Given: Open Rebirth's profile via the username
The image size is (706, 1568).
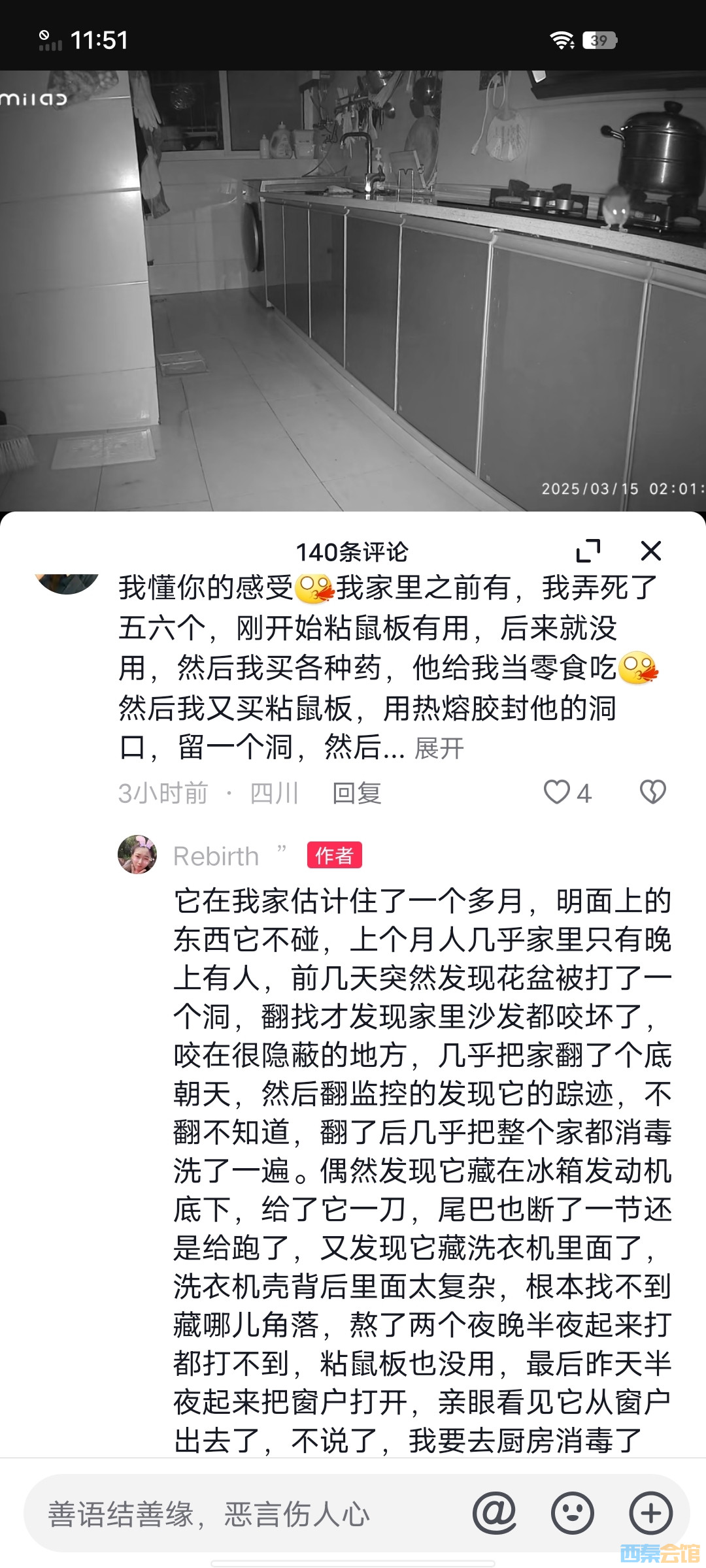Looking at the screenshot, I should tap(216, 857).
